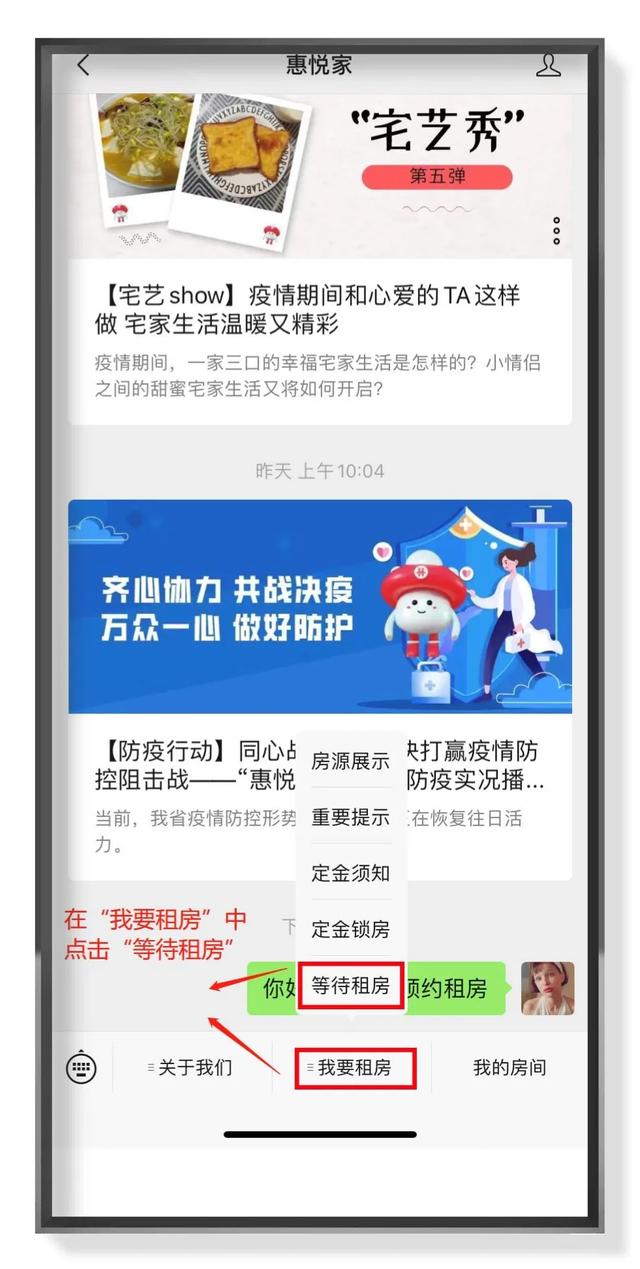Viewport: 640px width, 1269px height.
Task: Open the 我的房间 bottom menu
Action: 510,1068
